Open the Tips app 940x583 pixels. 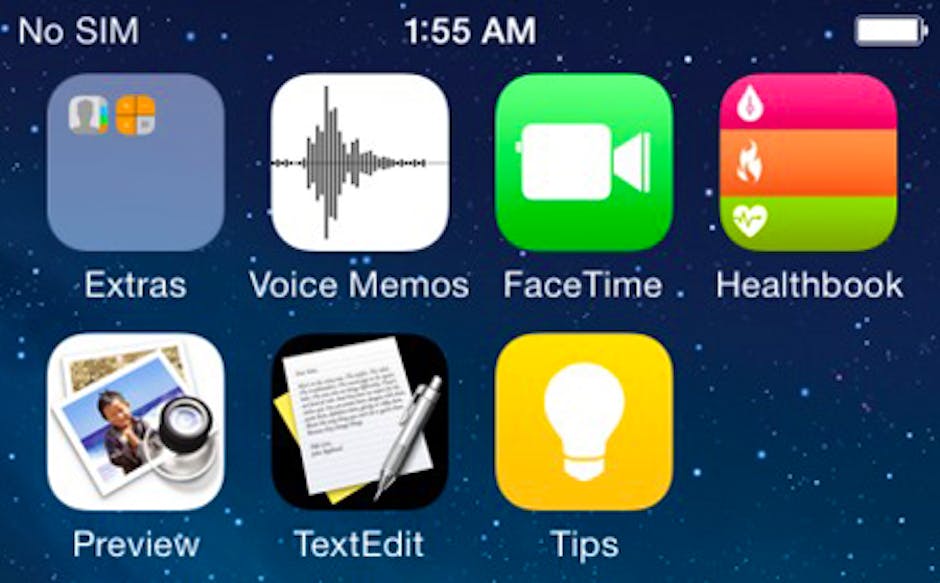click(583, 421)
